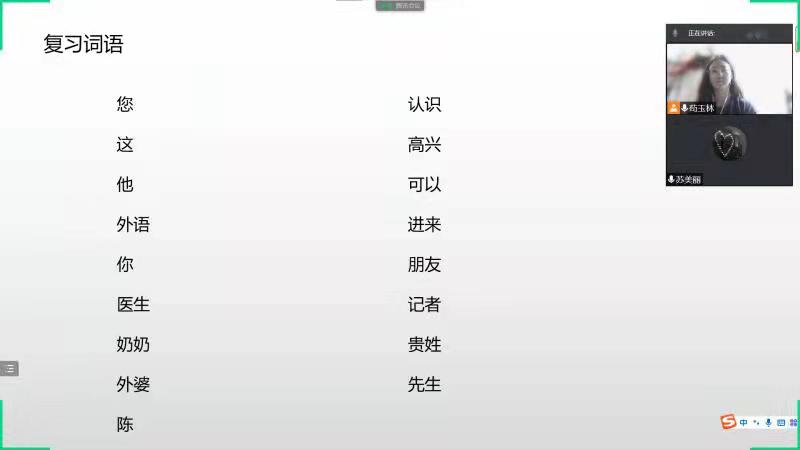This screenshot has width=800, height=450.
Task: Tap the 腾讯会议 bar at top
Action: pyautogui.click(x=400, y=5)
